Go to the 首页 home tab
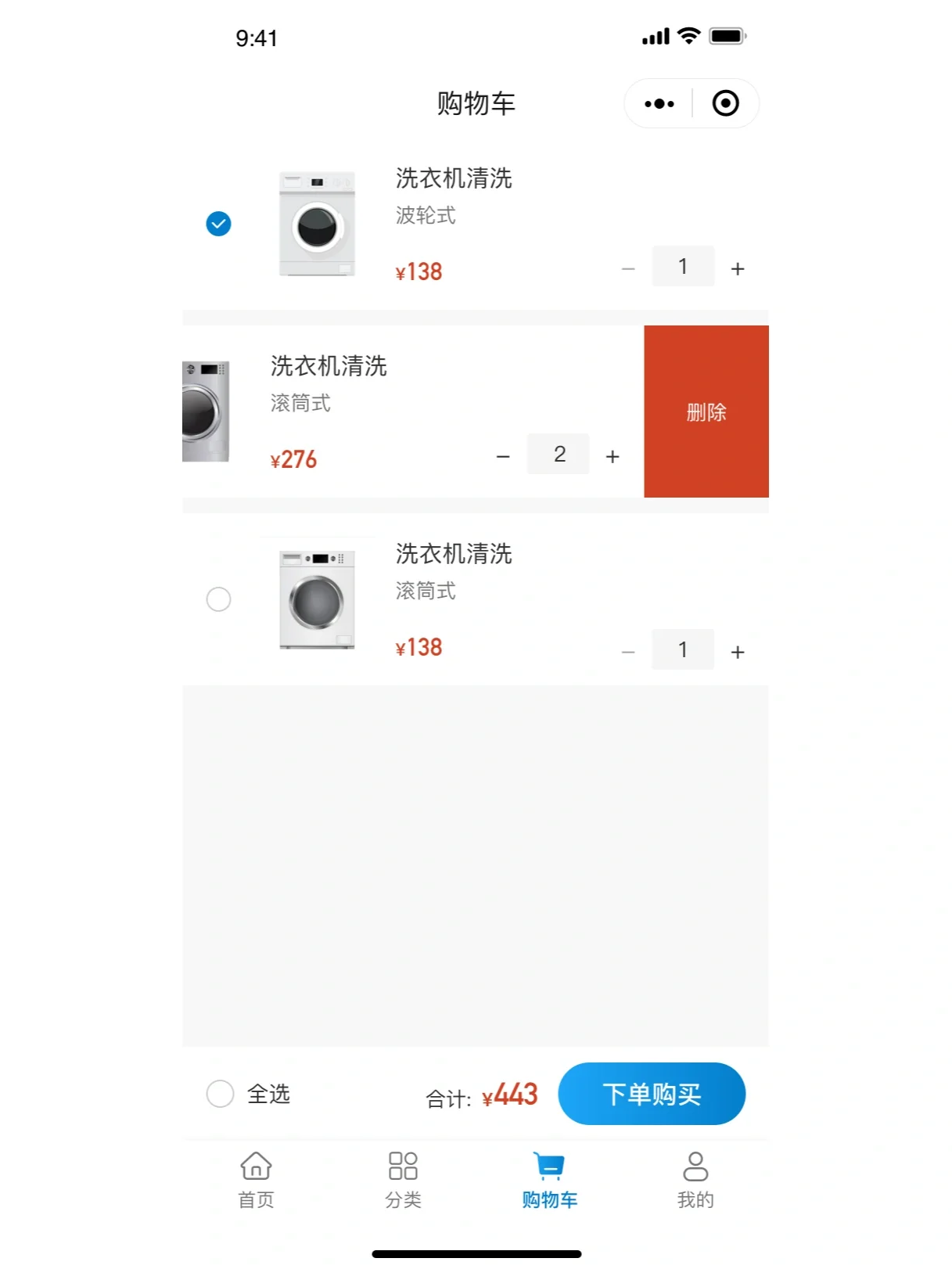The image size is (952, 1269). point(256,1180)
